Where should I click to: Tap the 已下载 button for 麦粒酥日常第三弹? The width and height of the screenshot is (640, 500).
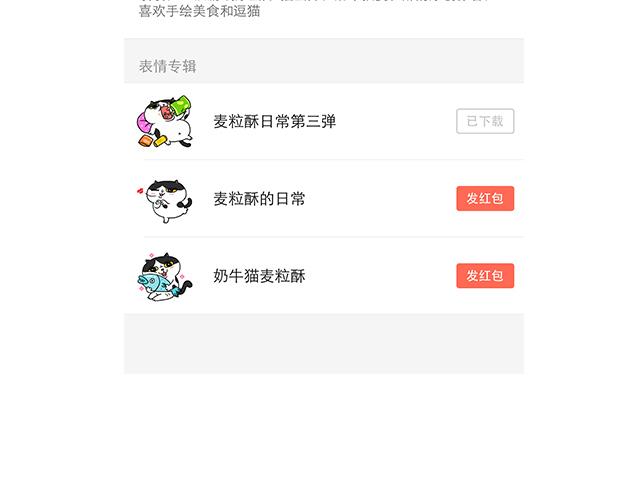[x=485, y=121]
